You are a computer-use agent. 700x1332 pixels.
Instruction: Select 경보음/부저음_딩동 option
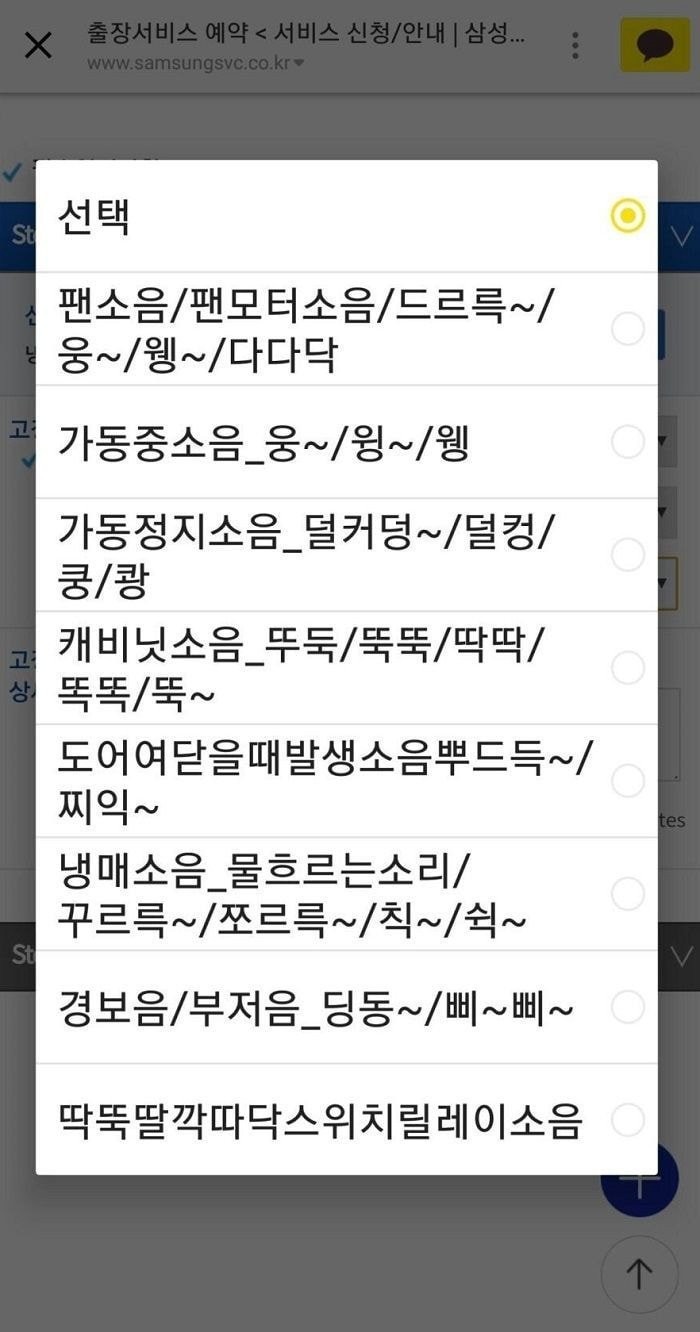pos(346,1007)
